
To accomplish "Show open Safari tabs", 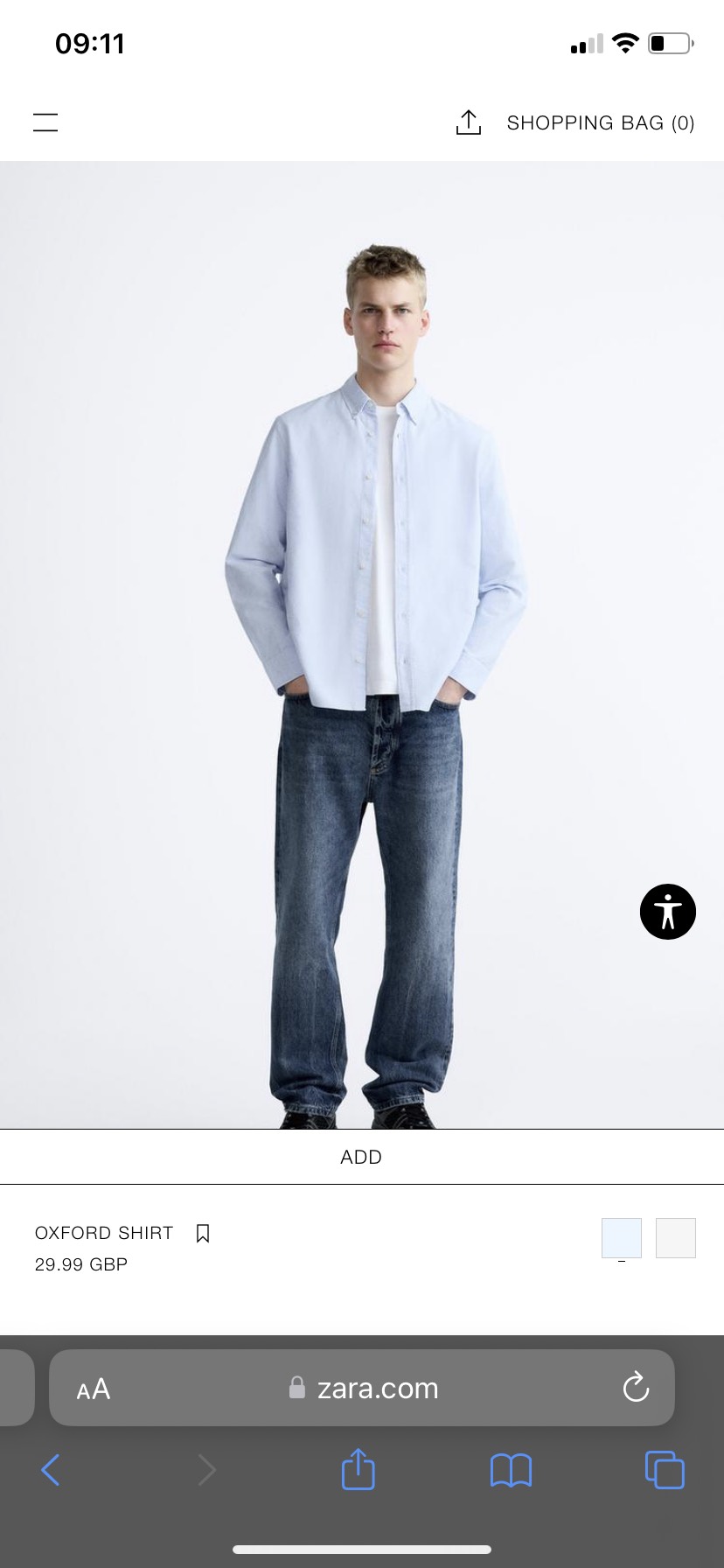I will pyautogui.click(x=665, y=1470).
